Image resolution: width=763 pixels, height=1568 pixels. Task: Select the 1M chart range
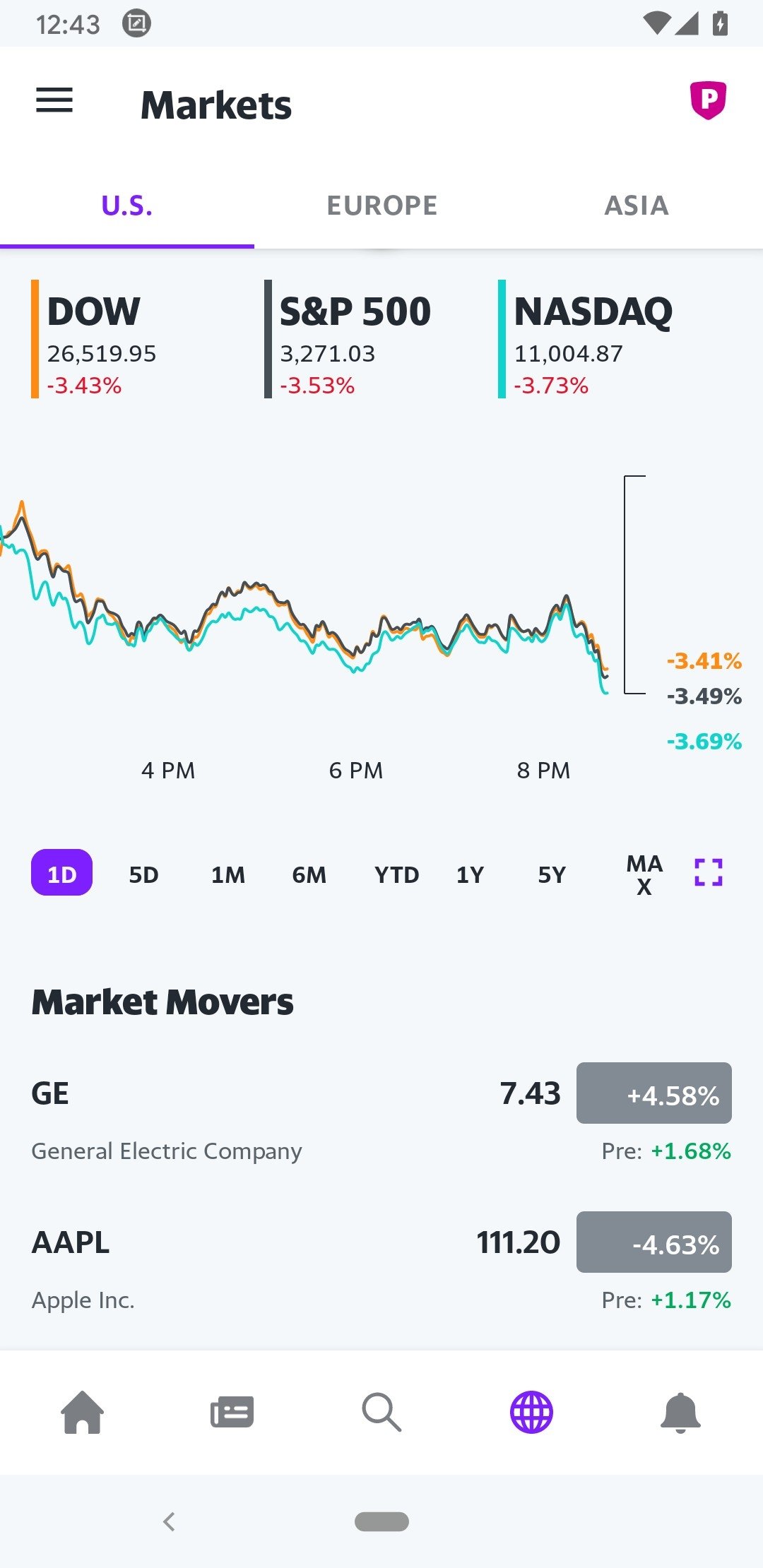(x=227, y=874)
